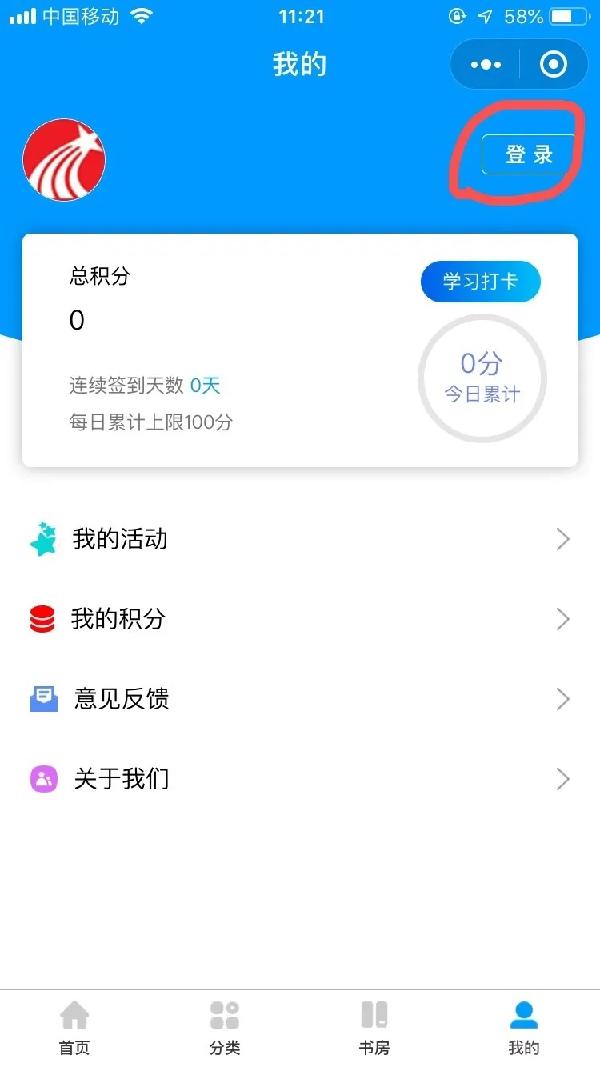This screenshot has height=1067, width=600.
Task: Switch to the 分类 tab
Action: click(x=224, y=1028)
